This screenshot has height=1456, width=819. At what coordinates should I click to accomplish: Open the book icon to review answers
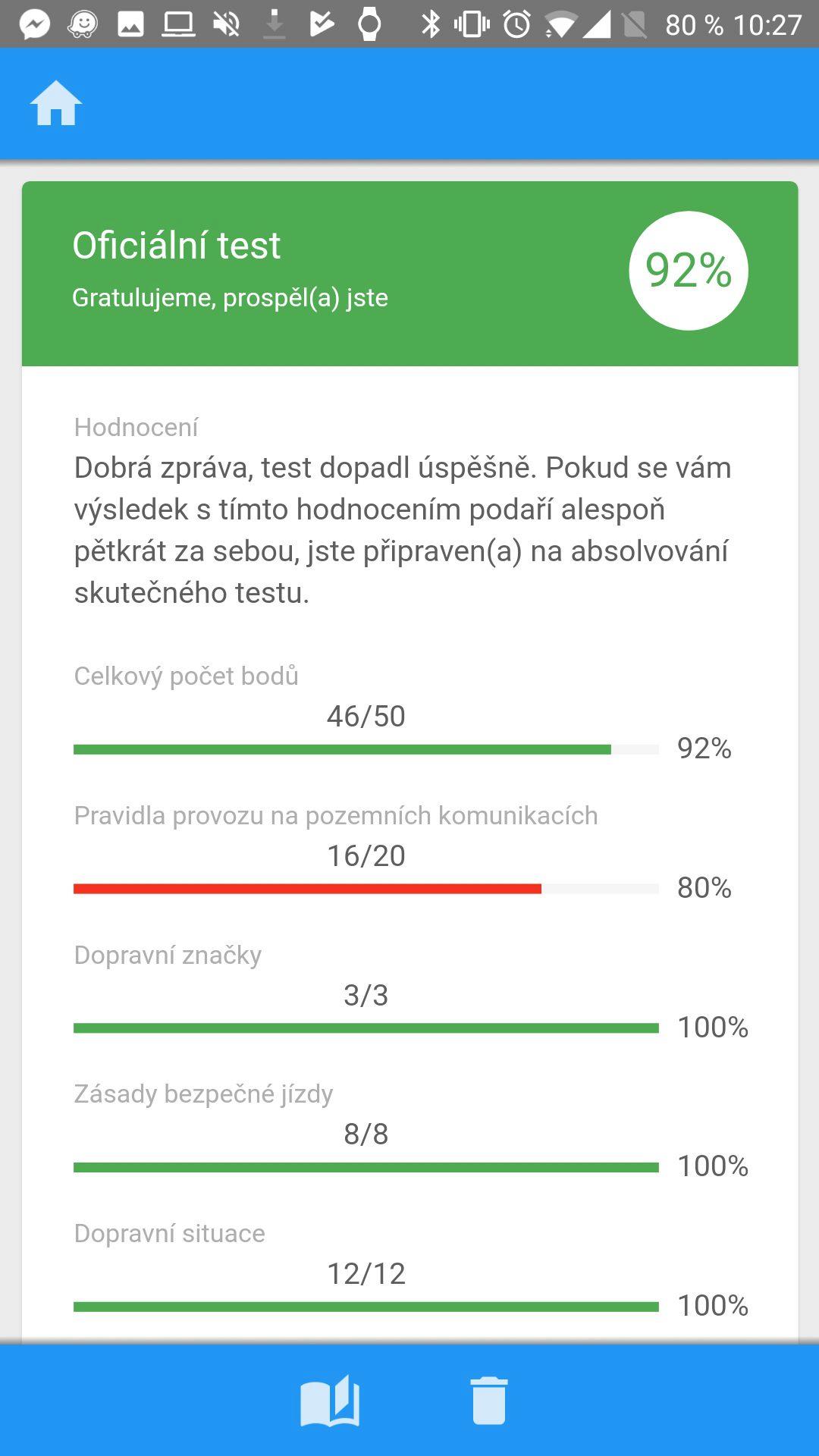(x=330, y=1401)
